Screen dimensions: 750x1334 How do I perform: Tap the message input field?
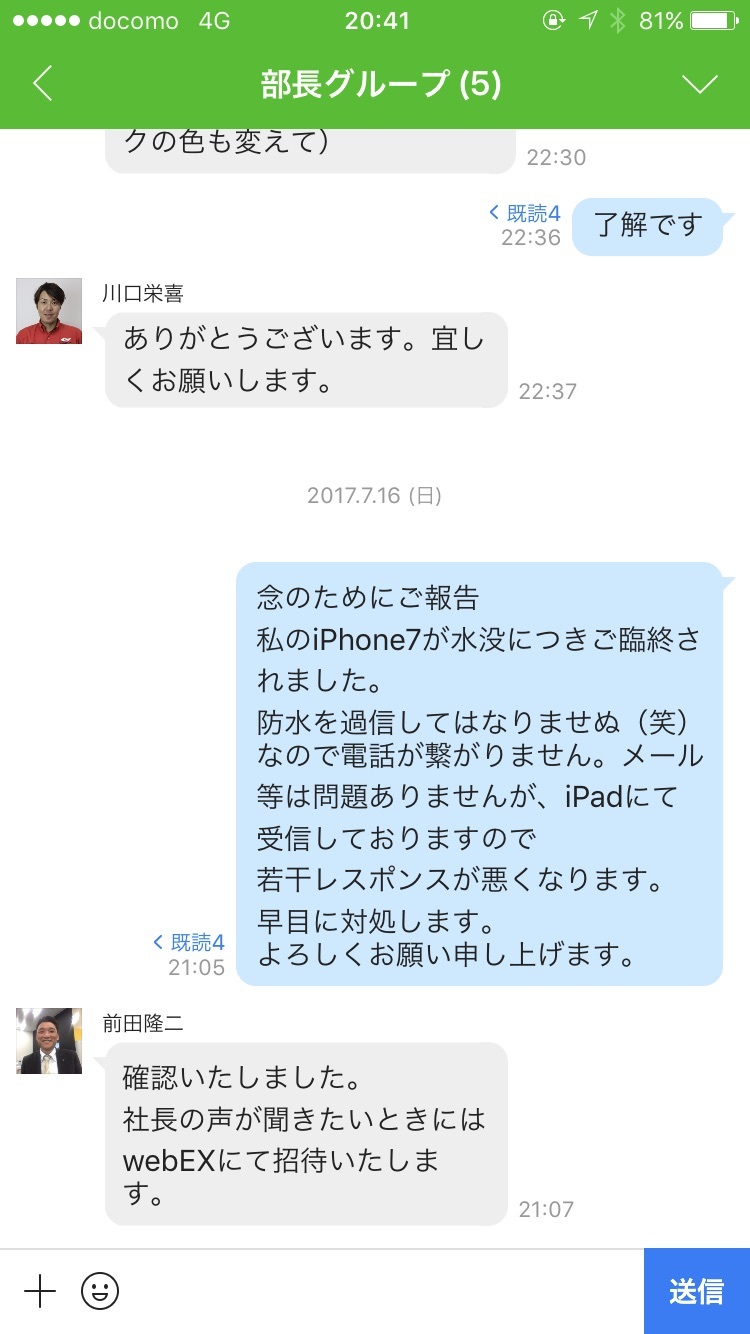click(380, 1292)
